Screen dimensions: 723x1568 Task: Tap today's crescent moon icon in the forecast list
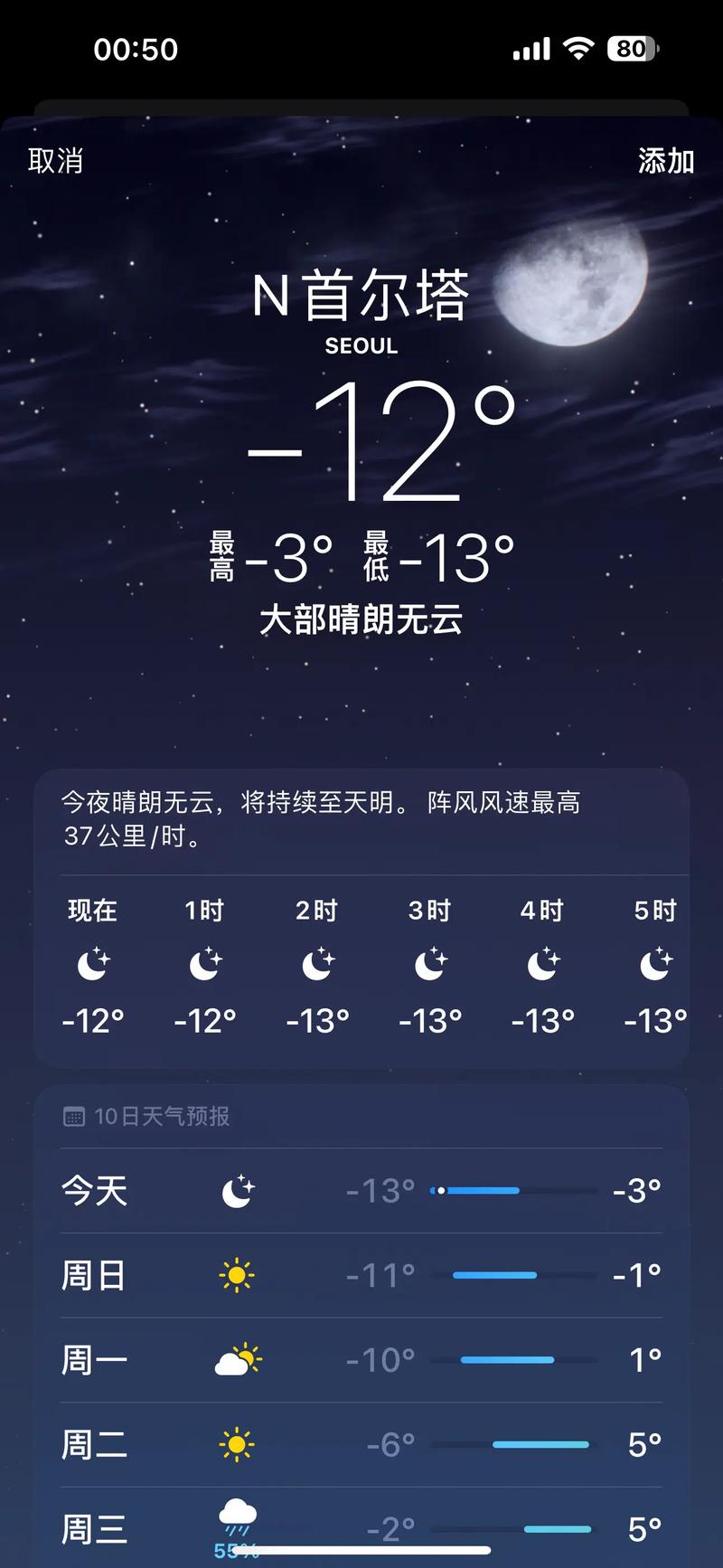238,1189
